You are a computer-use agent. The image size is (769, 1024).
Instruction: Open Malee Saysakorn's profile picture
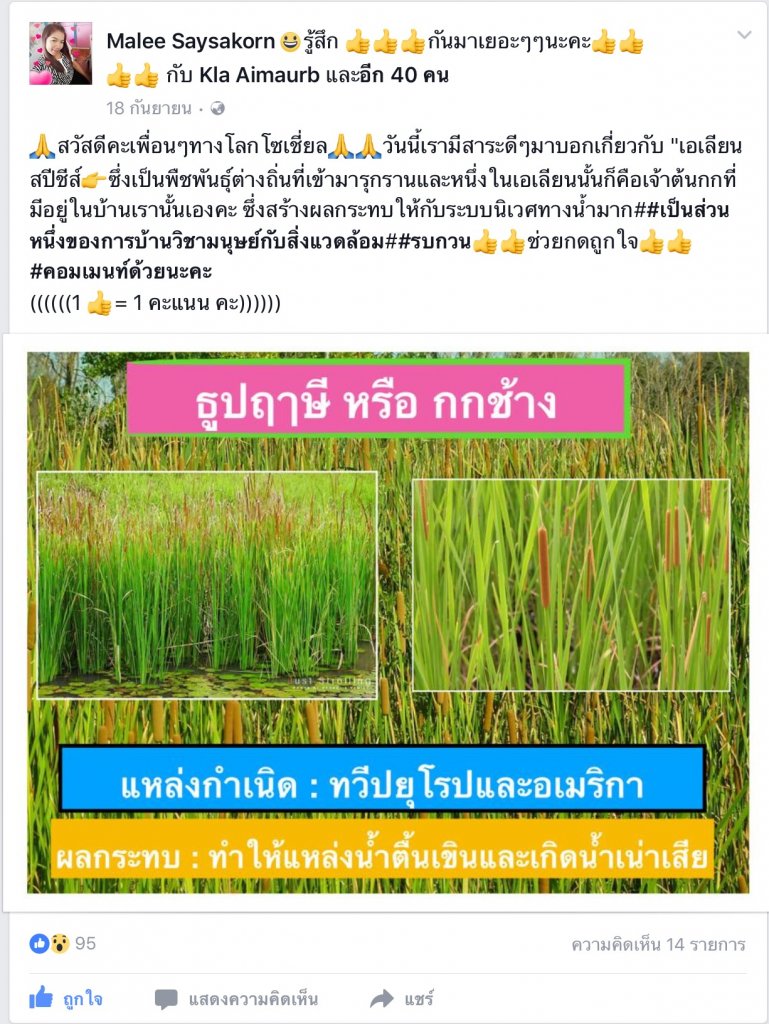click(60, 53)
